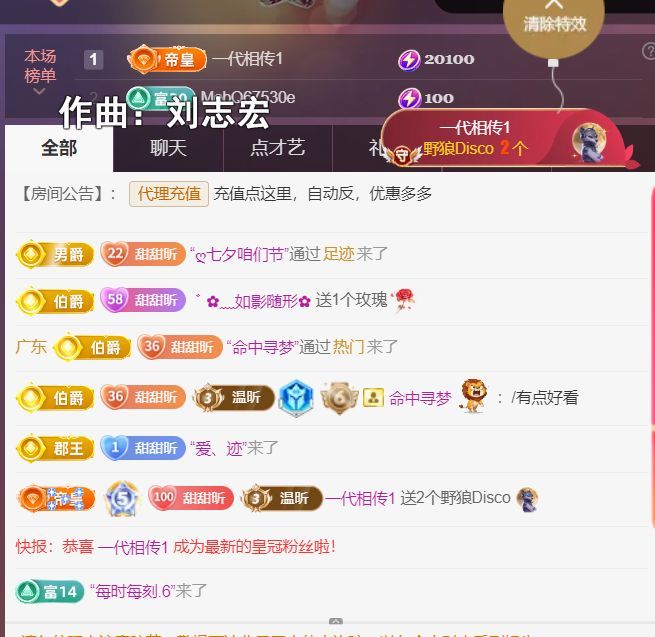Switch to the 聊天 chat tab
655x637 pixels.
[168, 148]
